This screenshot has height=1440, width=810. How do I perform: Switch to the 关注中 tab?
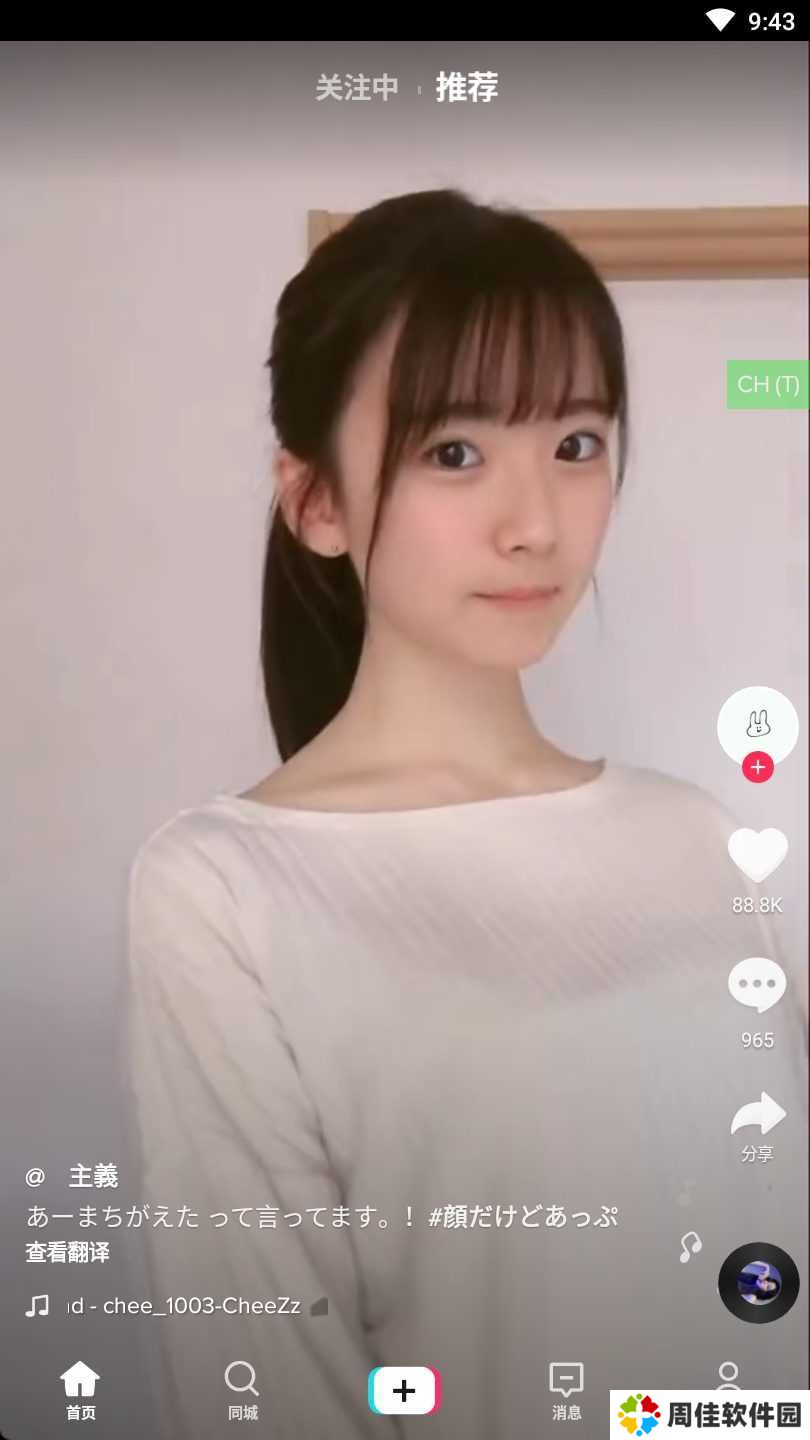click(x=357, y=88)
